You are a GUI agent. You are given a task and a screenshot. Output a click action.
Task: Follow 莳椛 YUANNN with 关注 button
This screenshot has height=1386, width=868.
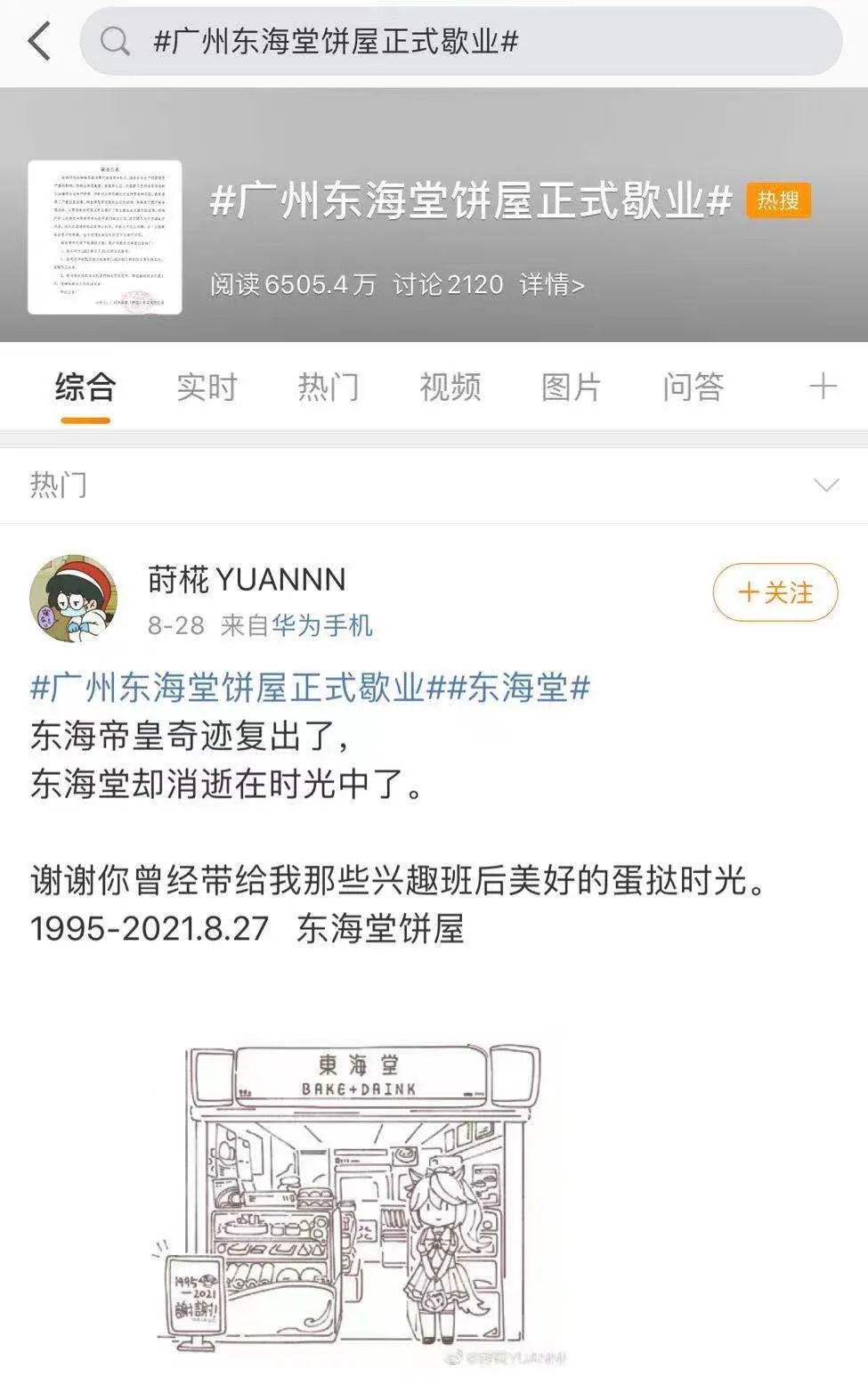coord(775,592)
